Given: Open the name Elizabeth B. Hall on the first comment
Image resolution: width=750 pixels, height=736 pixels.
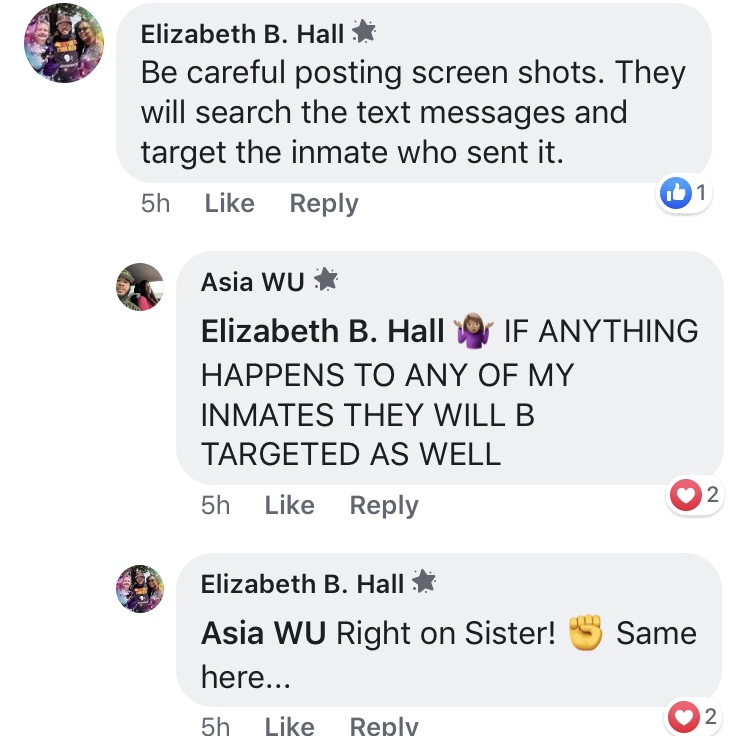Looking at the screenshot, I should point(242,33).
